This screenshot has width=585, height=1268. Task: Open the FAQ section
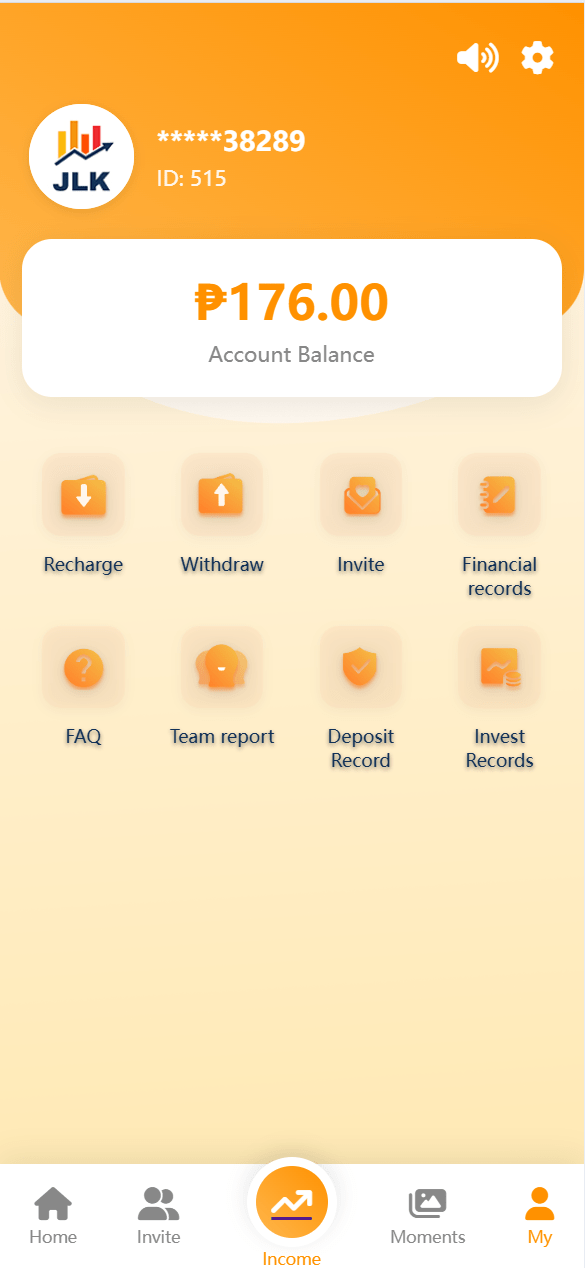pyautogui.click(x=83, y=687)
